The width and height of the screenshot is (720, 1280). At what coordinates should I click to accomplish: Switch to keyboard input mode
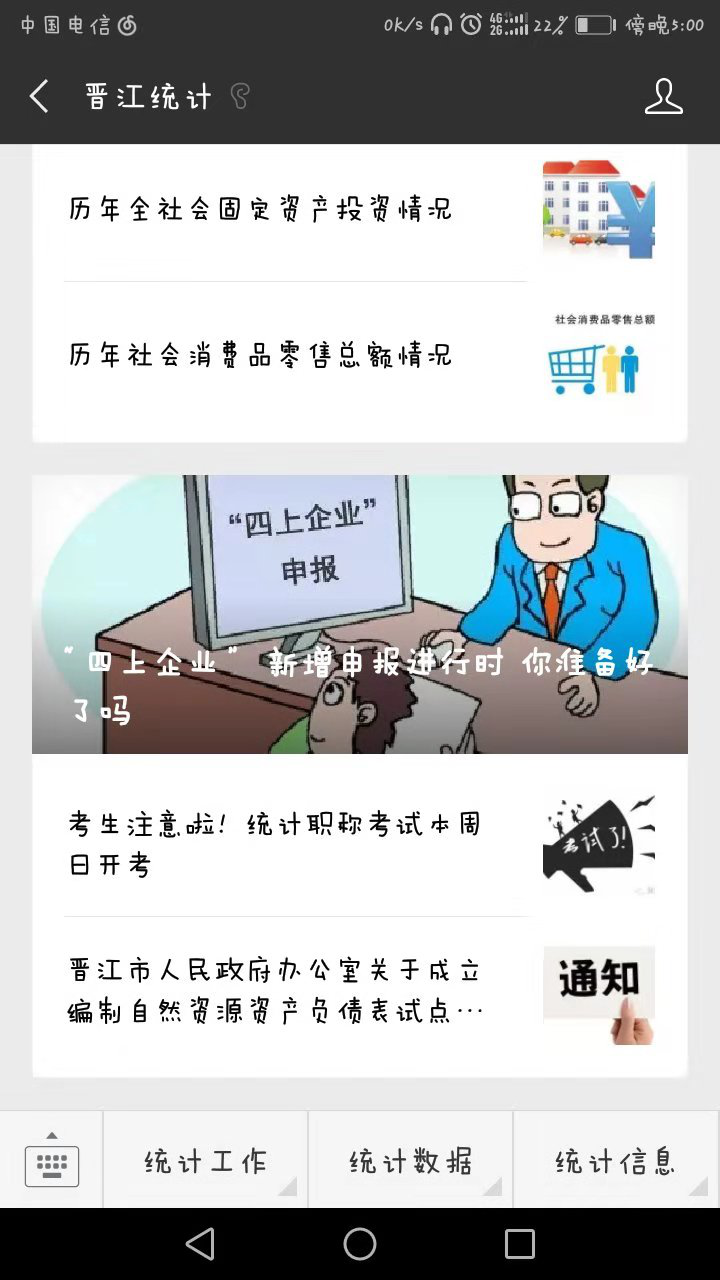[x=52, y=1160]
